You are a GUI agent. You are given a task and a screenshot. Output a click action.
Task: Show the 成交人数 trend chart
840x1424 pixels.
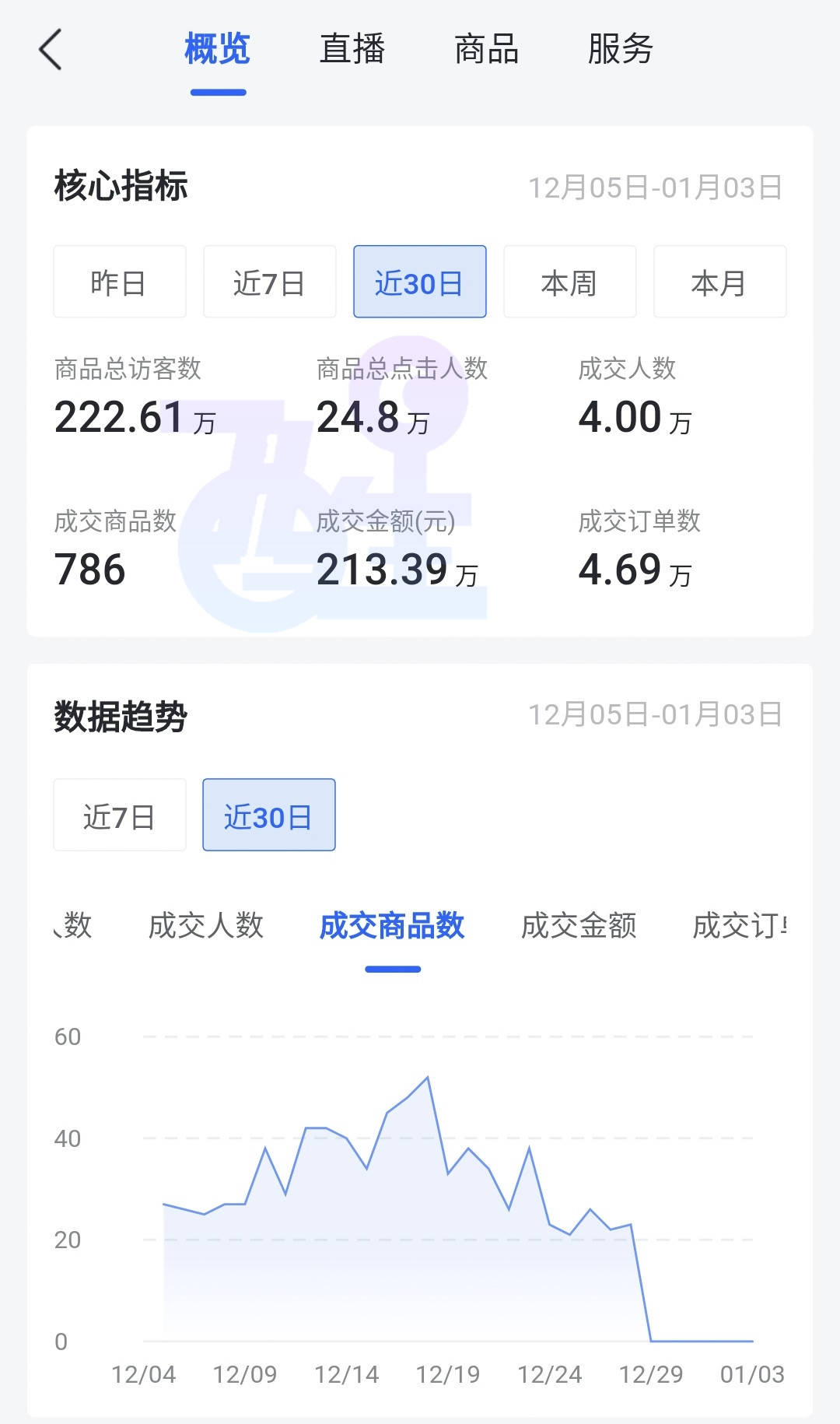[x=206, y=926]
